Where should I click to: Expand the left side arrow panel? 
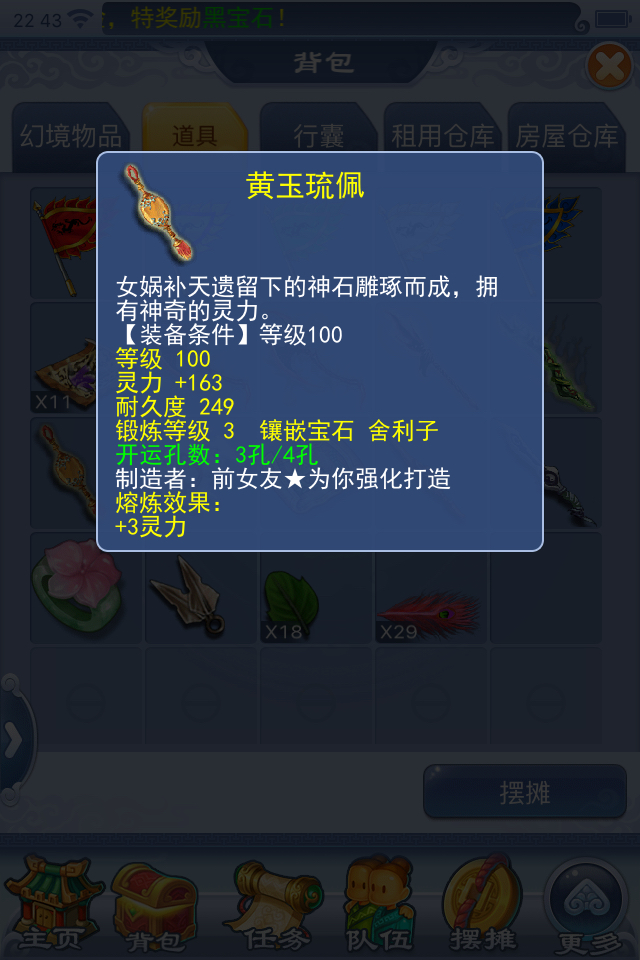pos(14,740)
